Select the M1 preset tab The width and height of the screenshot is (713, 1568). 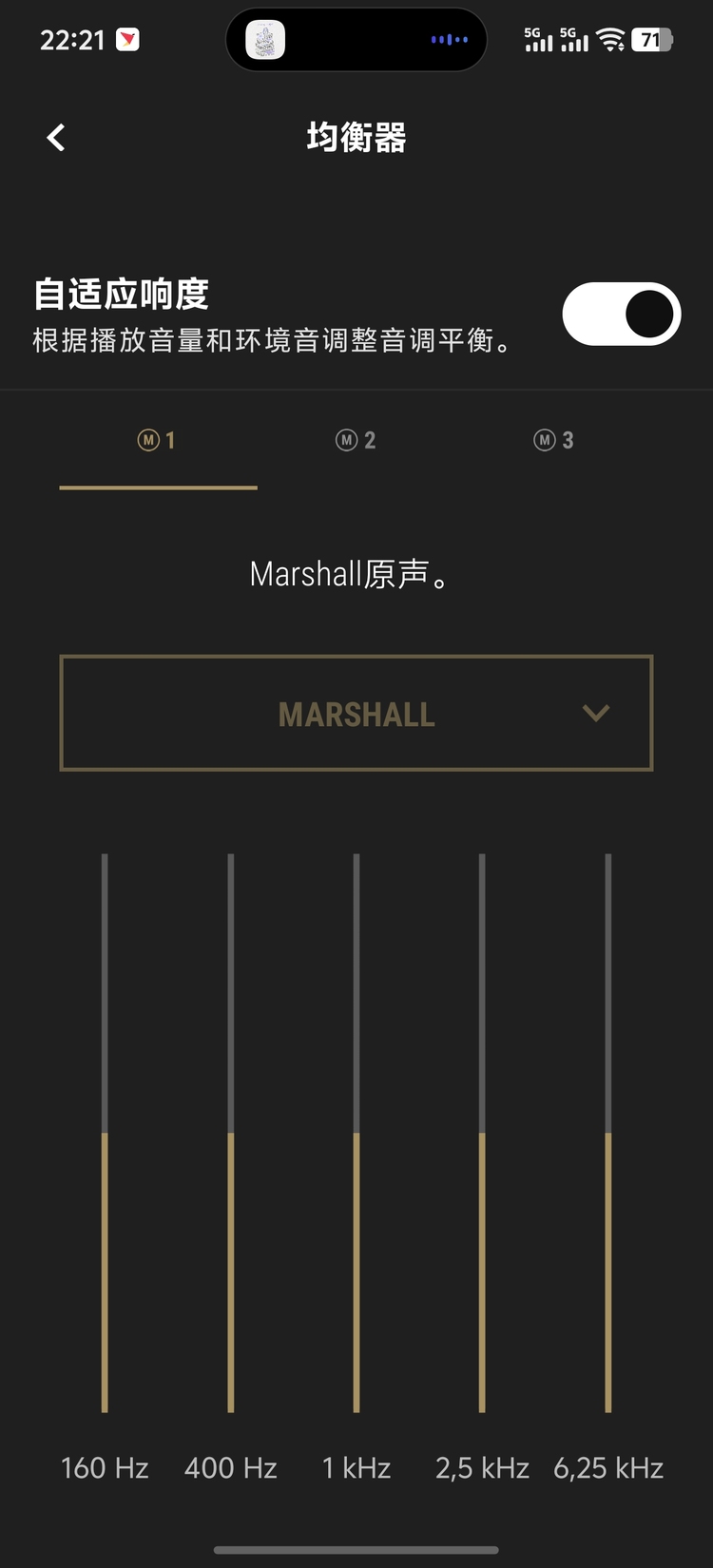tap(158, 440)
